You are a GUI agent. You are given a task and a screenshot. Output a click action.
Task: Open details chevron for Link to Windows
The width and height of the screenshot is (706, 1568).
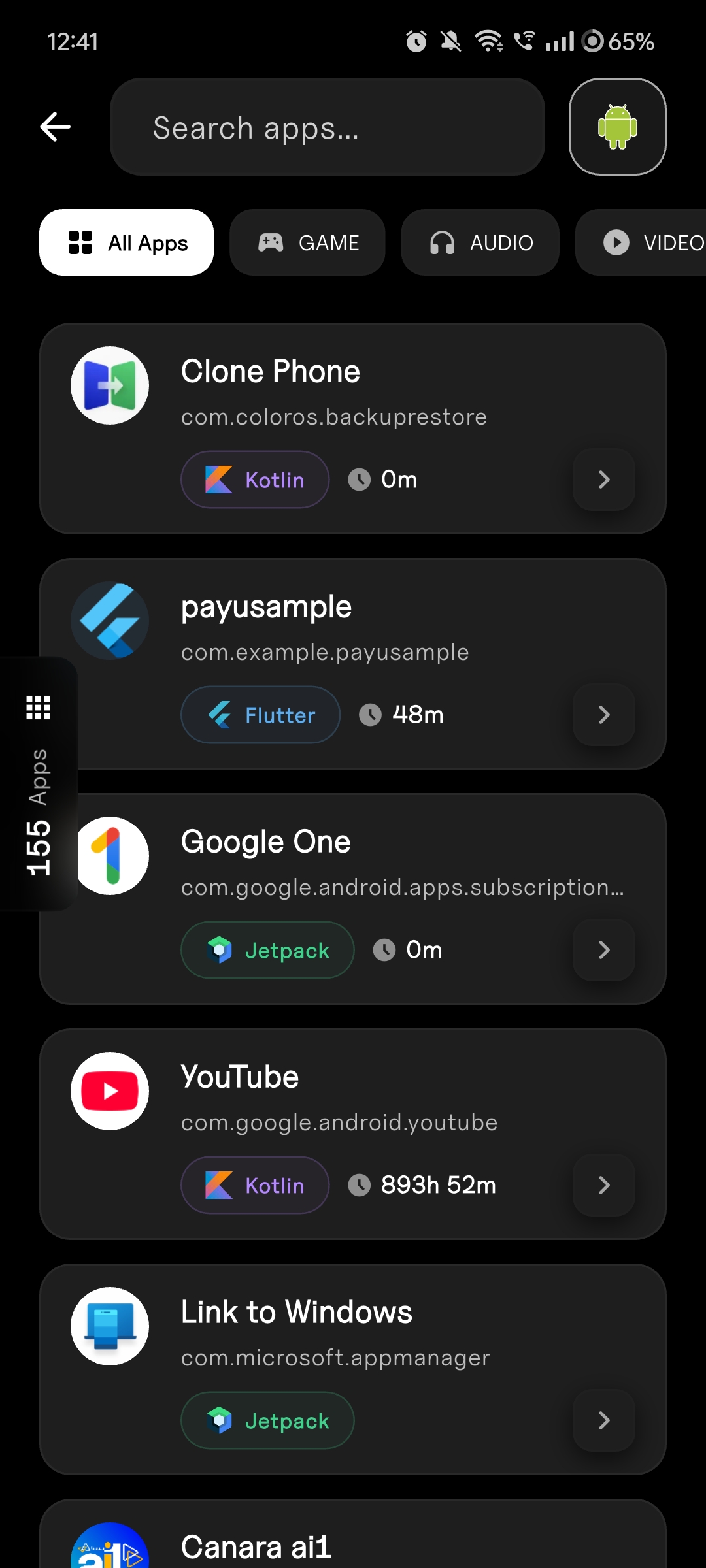(x=603, y=1420)
